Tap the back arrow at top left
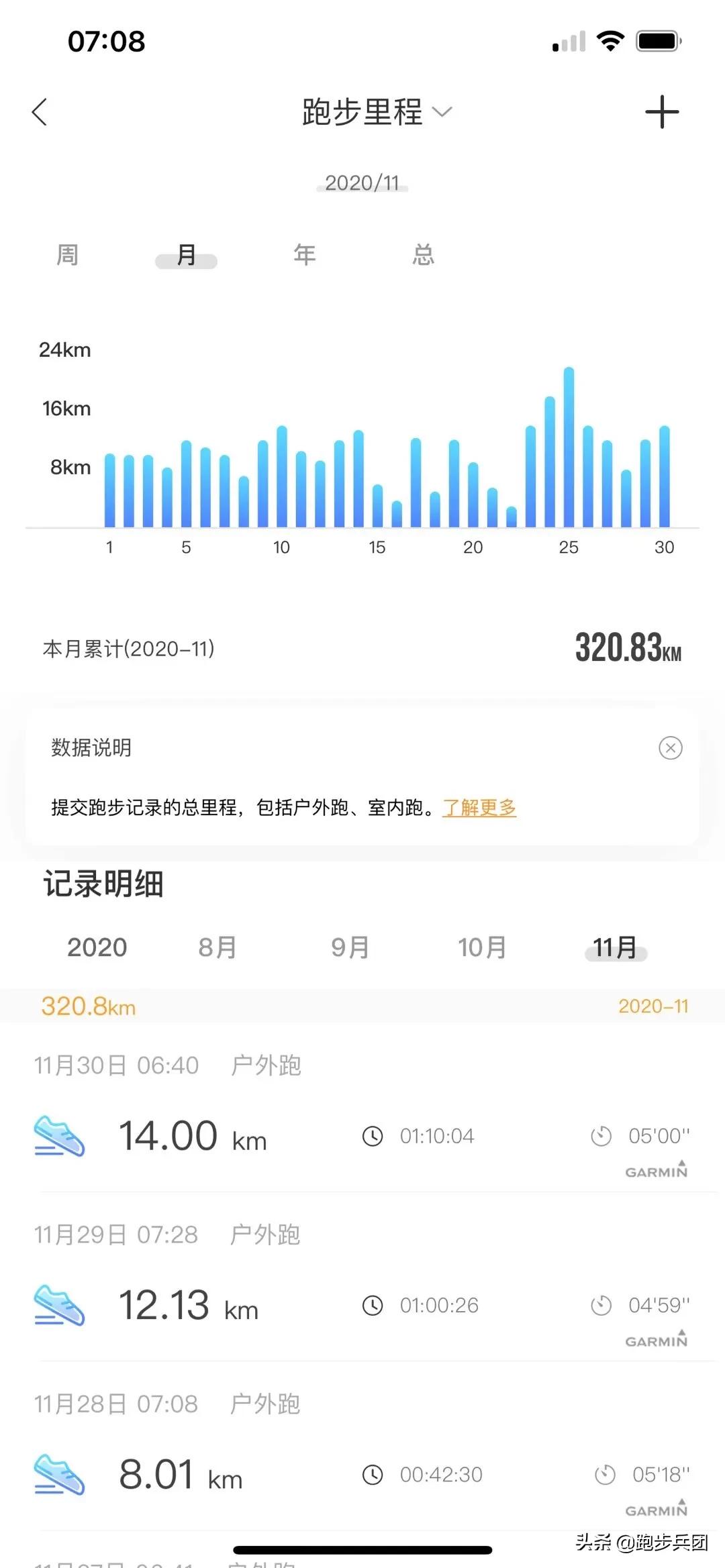Viewport: 725px width, 1568px height. [x=40, y=112]
